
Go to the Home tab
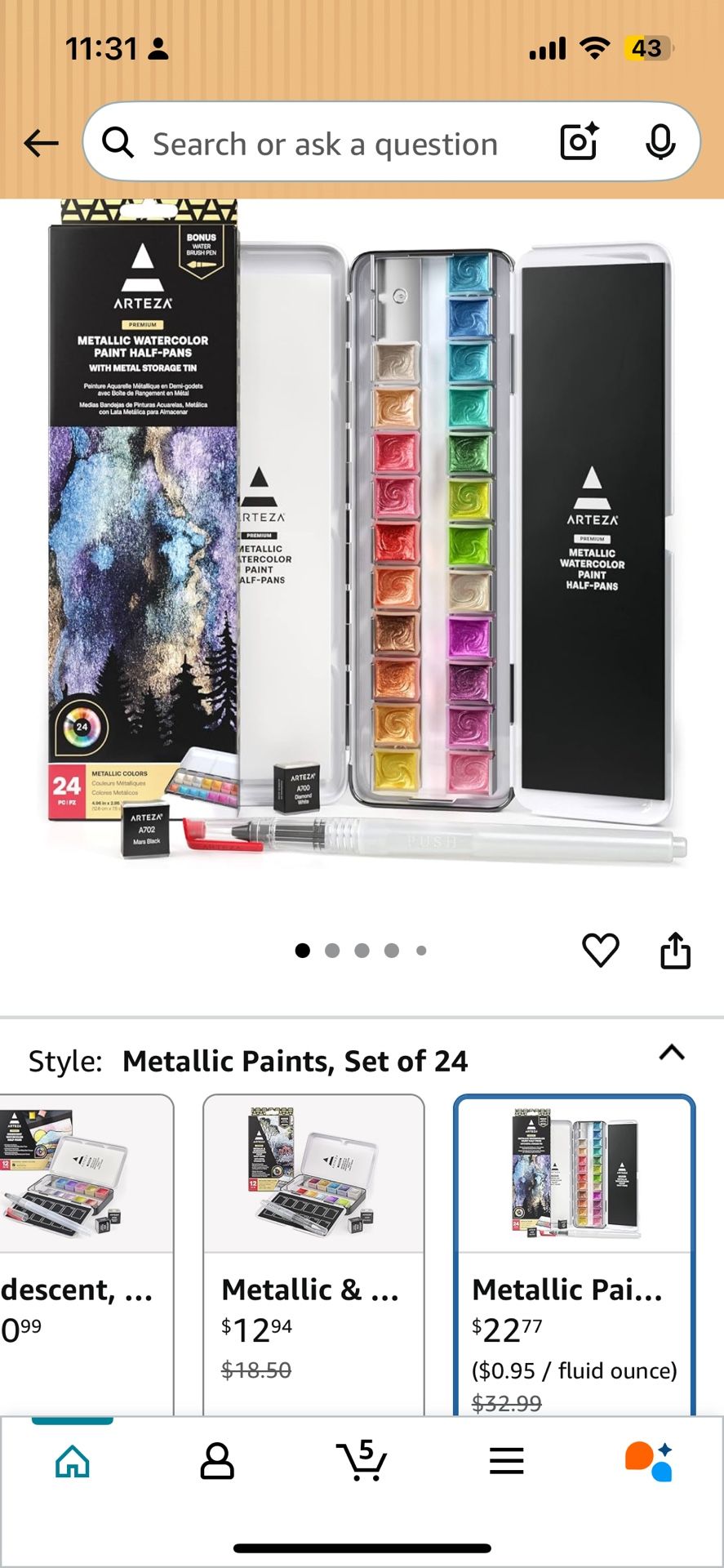(73, 1461)
